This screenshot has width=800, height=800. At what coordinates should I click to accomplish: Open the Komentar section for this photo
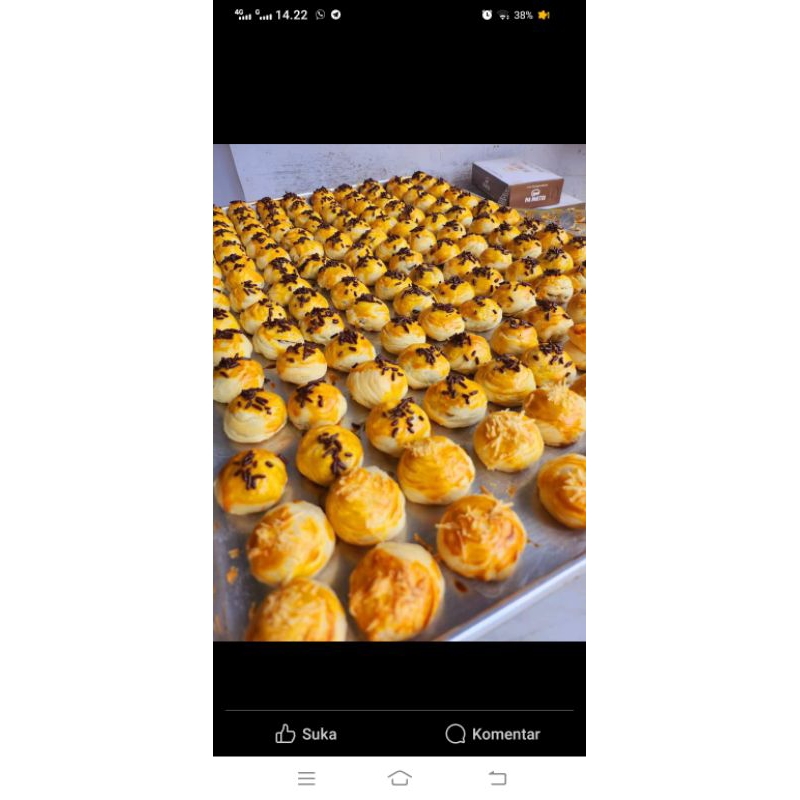point(492,734)
